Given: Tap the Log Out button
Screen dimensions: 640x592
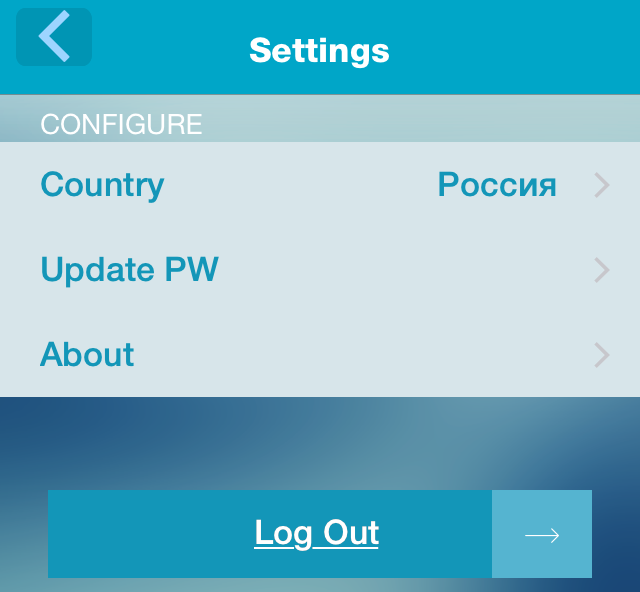Looking at the screenshot, I should [318, 533].
